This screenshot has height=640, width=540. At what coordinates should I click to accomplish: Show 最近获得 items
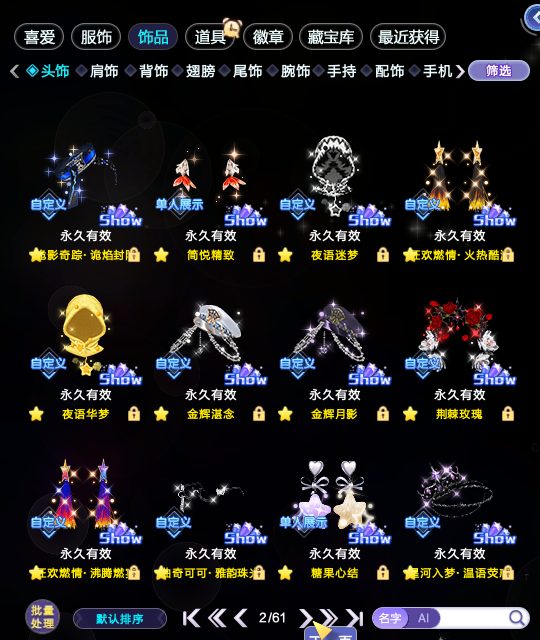pyautogui.click(x=408, y=37)
